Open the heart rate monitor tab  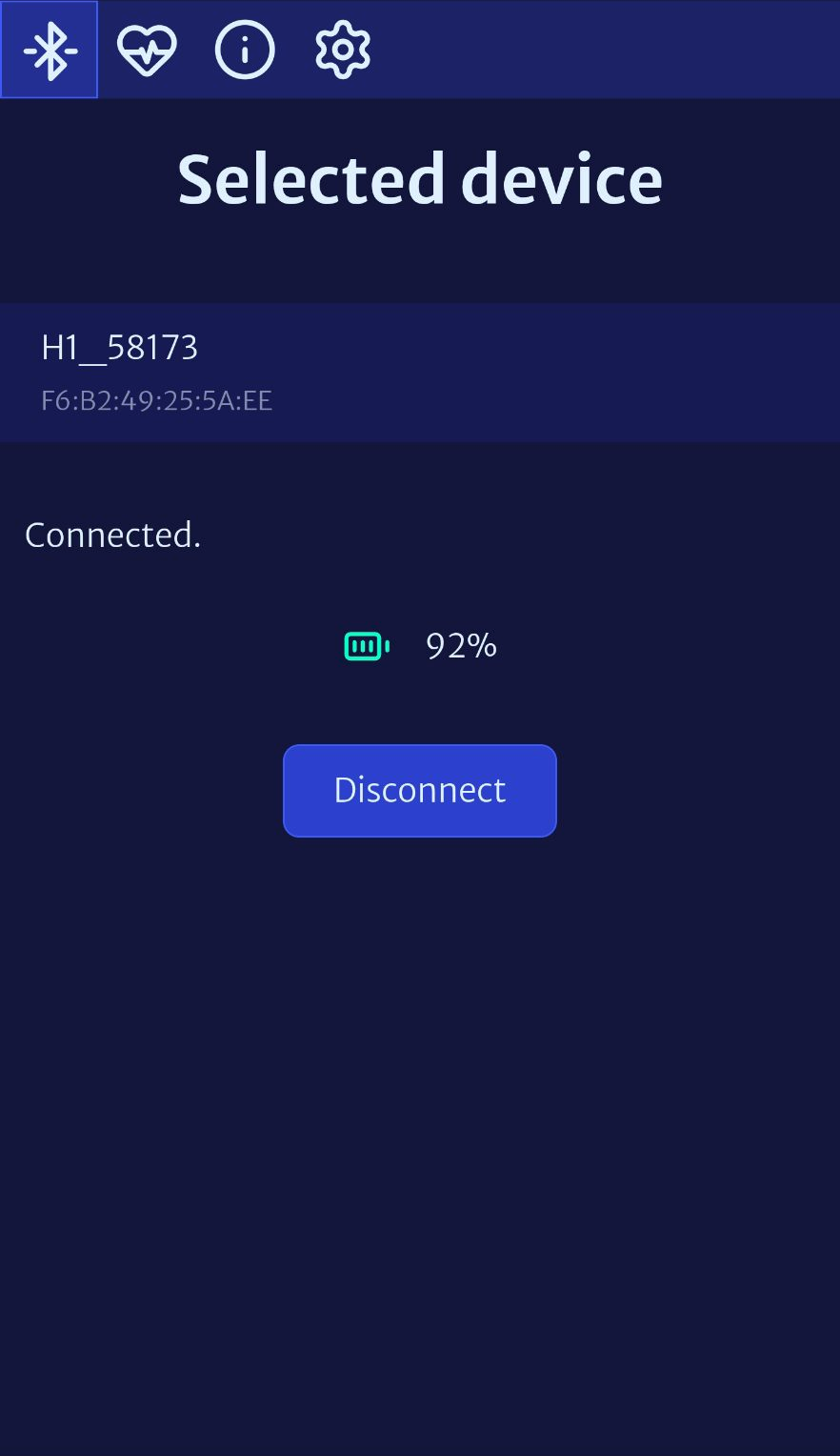tap(147, 50)
